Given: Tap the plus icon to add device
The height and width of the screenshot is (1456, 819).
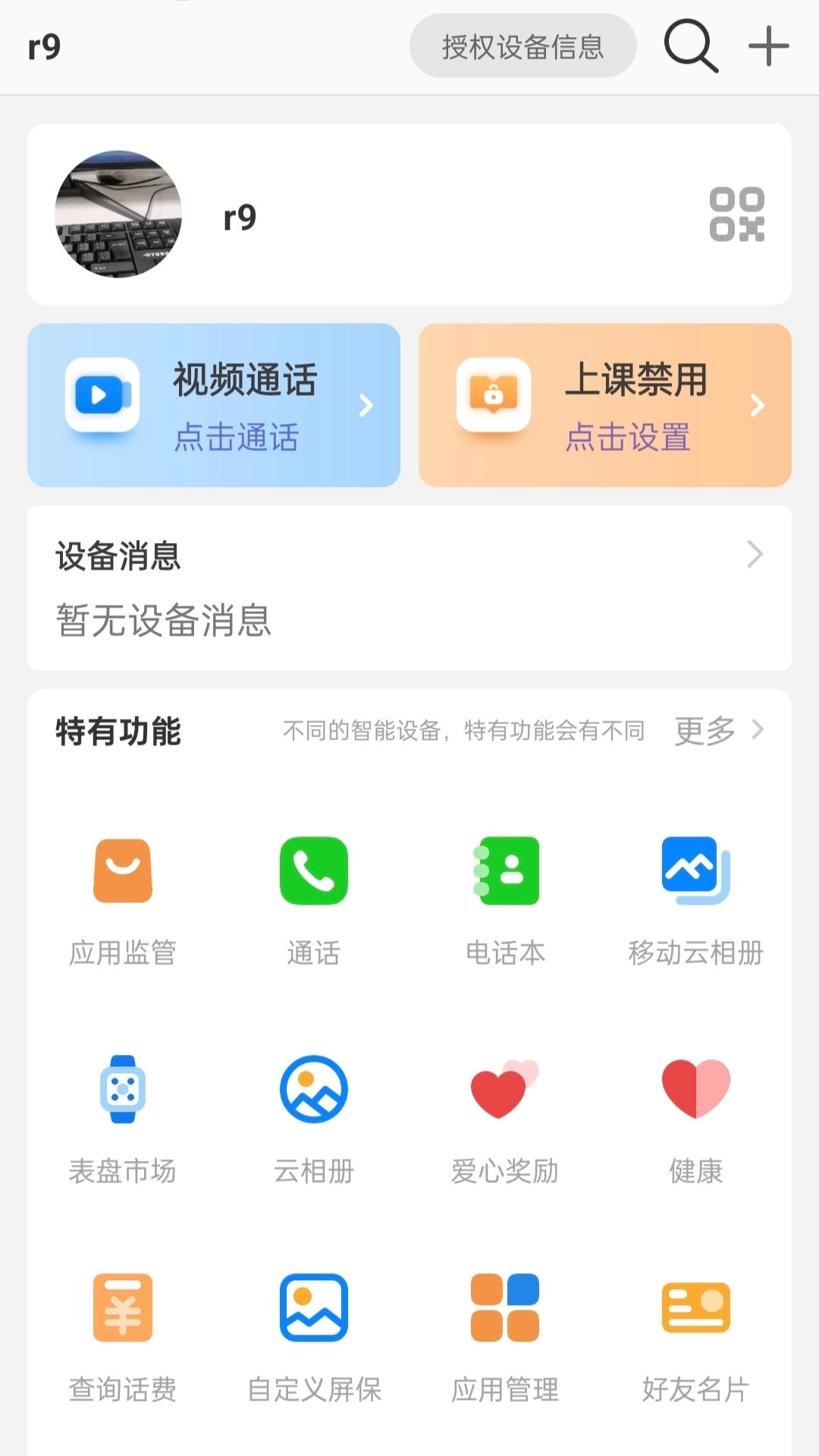Looking at the screenshot, I should (x=768, y=46).
